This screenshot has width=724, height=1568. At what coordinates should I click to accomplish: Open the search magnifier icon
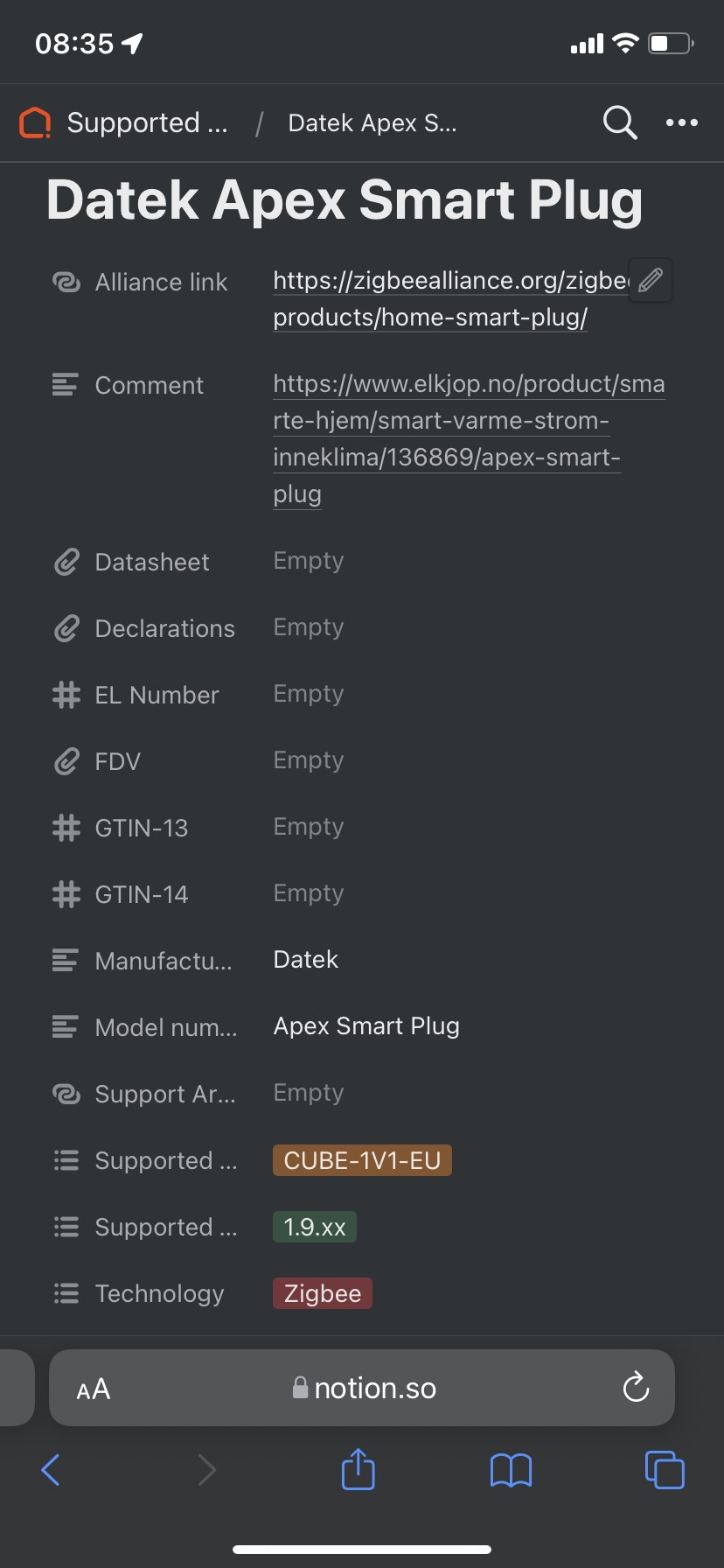coord(620,122)
